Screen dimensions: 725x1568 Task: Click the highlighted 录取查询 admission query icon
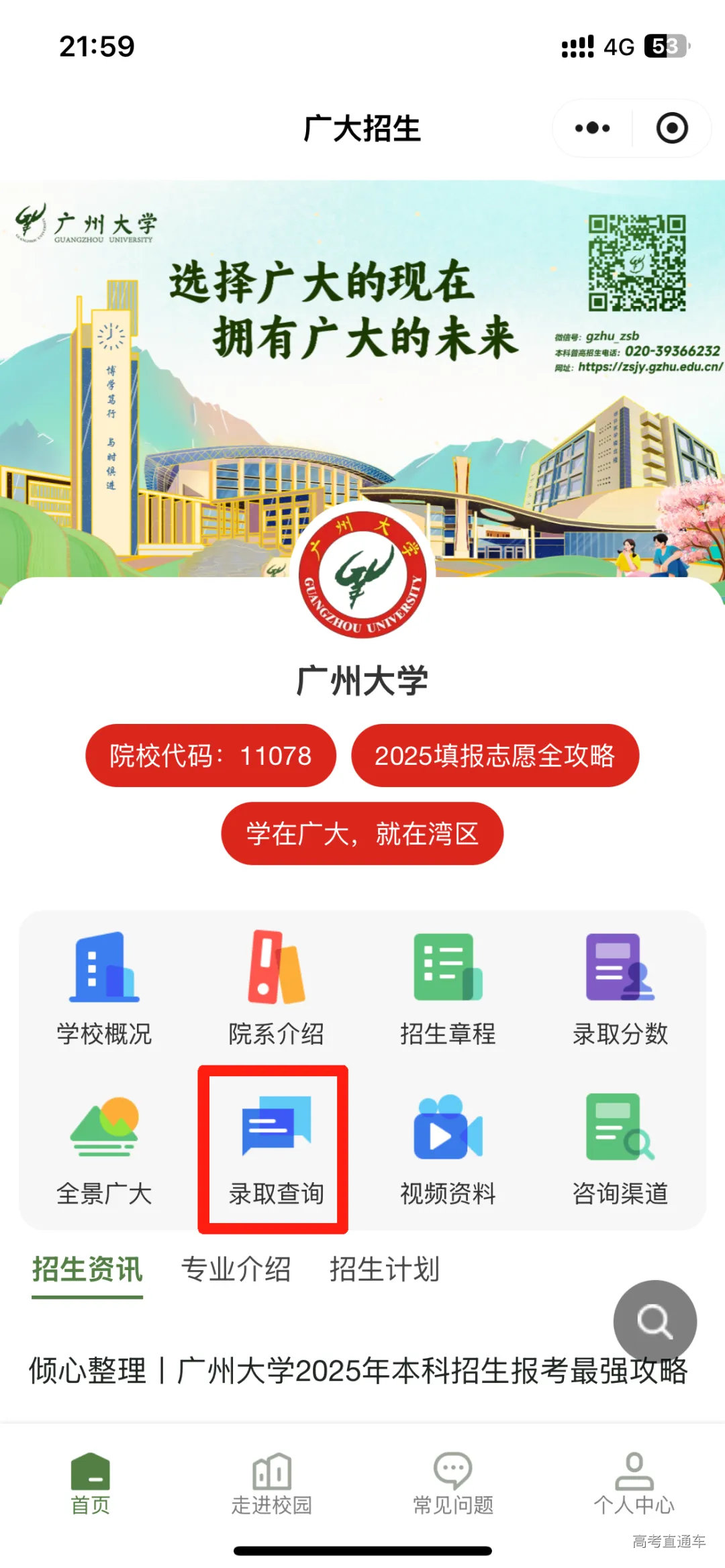click(x=275, y=1141)
